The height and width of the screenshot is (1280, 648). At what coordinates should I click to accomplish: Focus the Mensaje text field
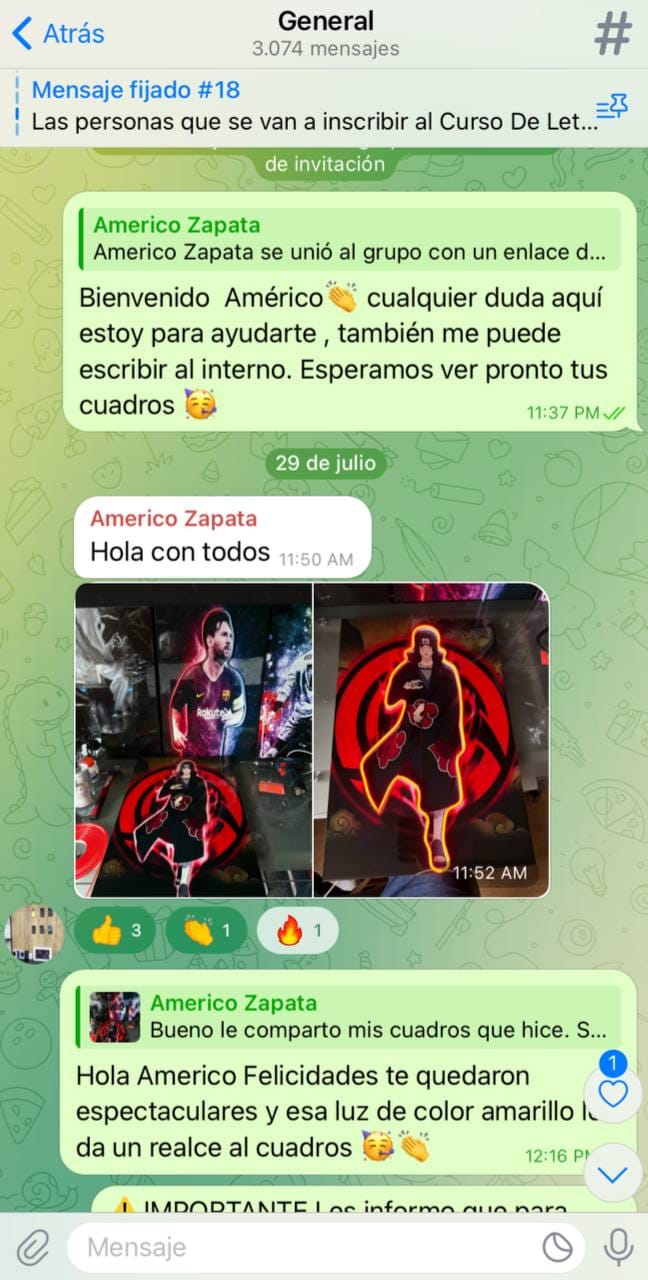[300, 1247]
